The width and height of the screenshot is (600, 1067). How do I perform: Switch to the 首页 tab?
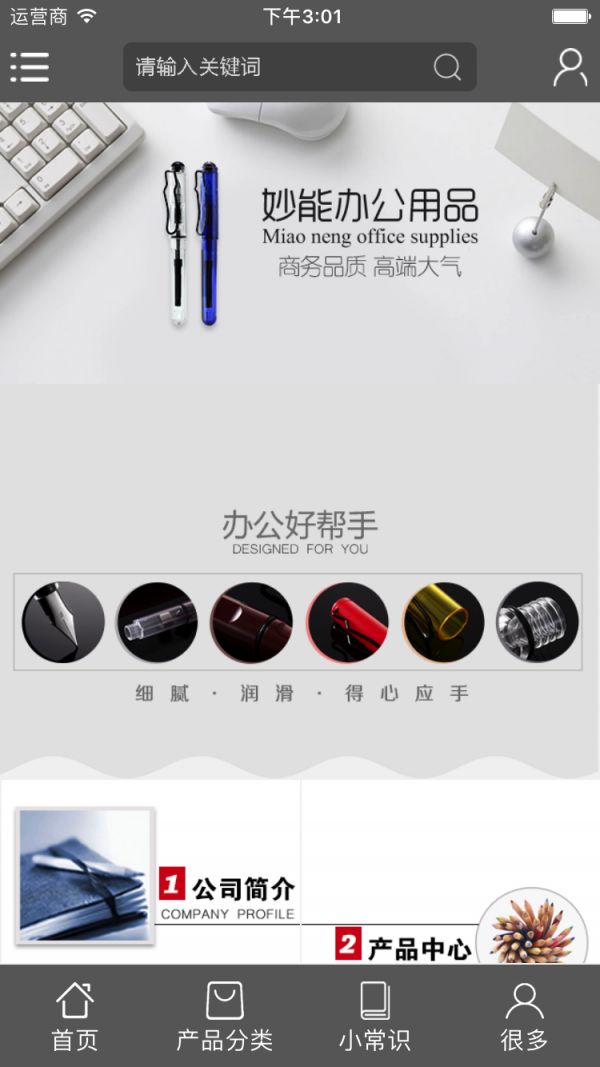[x=75, y=1015]
